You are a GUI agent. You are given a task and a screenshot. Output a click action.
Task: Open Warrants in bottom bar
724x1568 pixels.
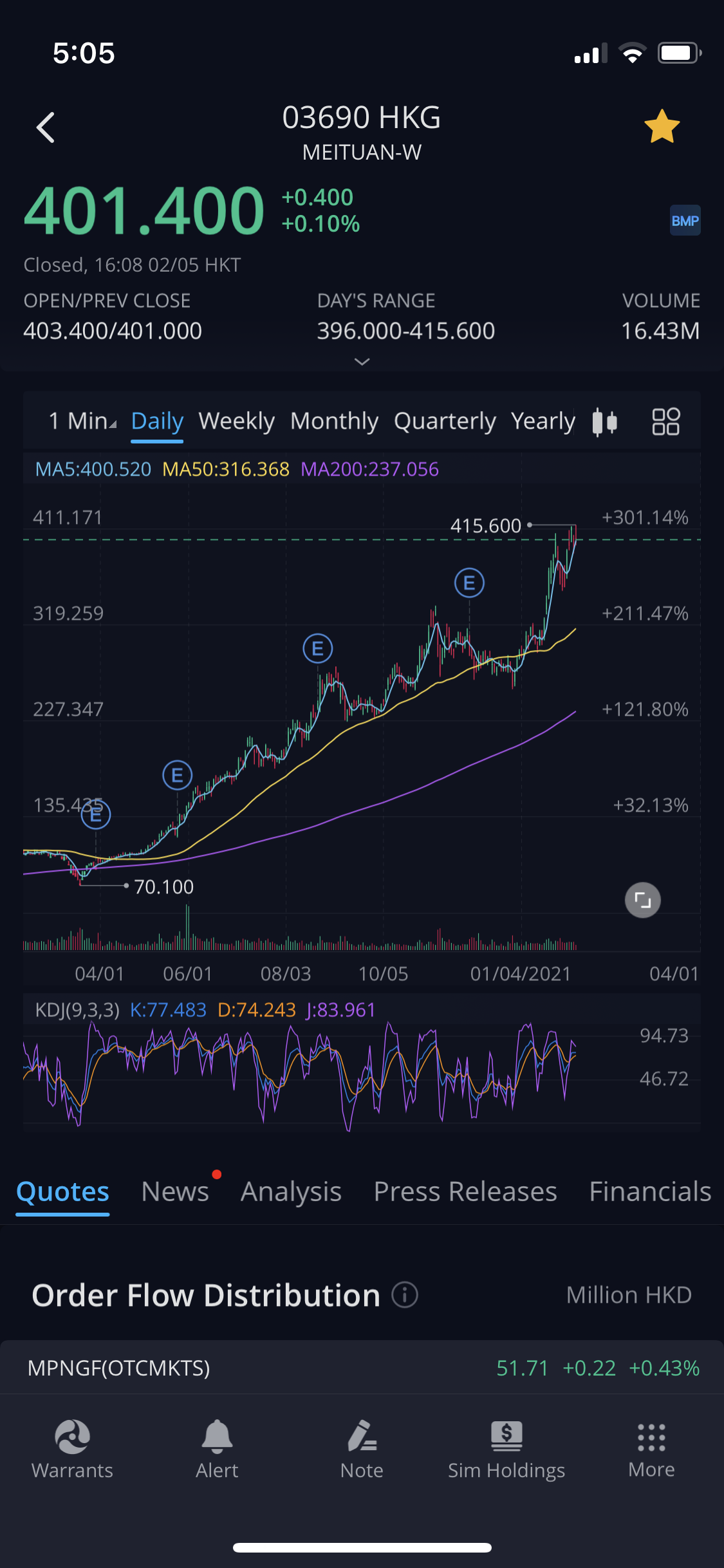[72, 1449]
